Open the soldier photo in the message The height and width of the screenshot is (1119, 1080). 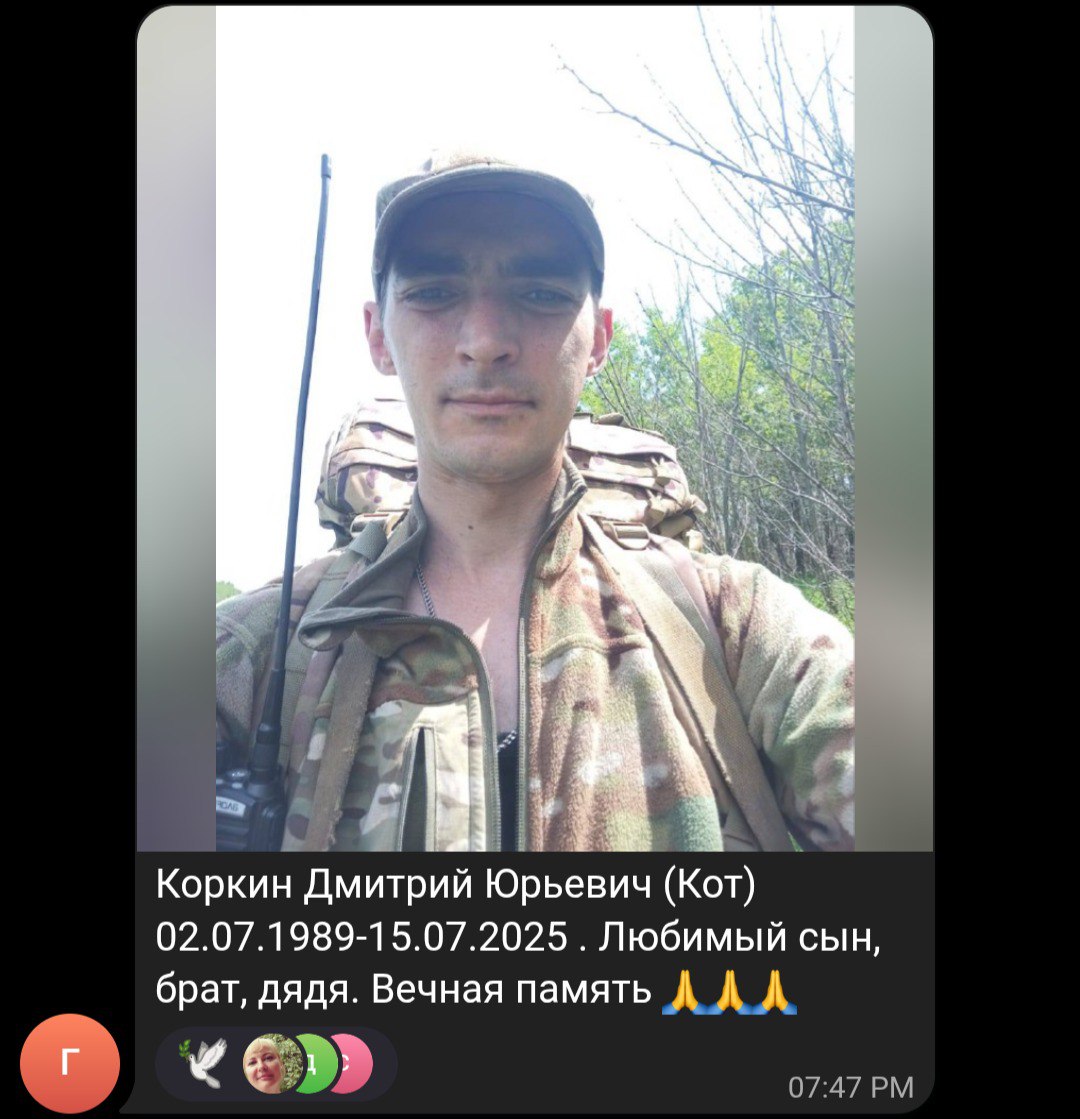pos(535,430)
